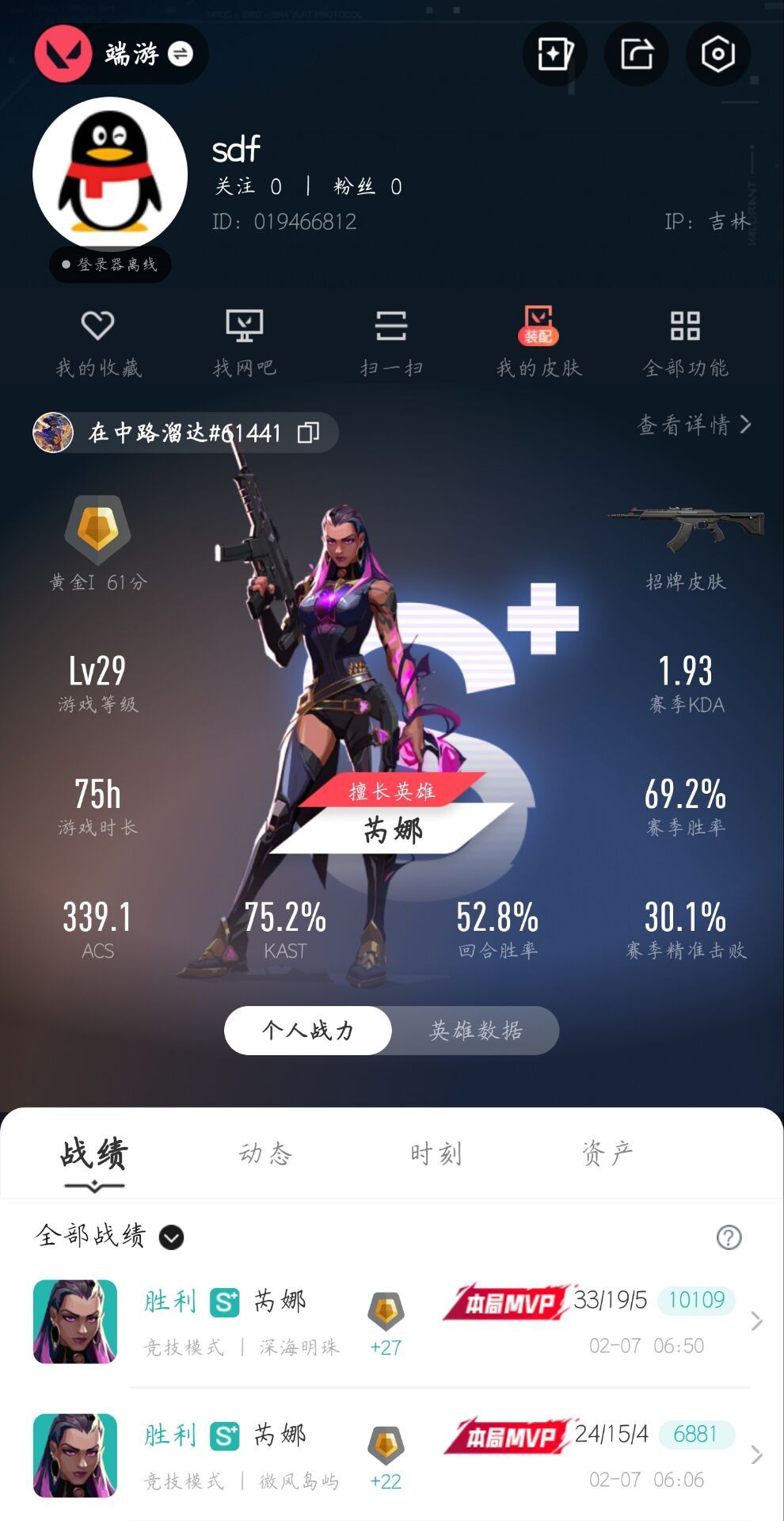This screenshot has width=784, height=1521.
Task: Click the share icon in top bar
Action: [x=636, y=54]
